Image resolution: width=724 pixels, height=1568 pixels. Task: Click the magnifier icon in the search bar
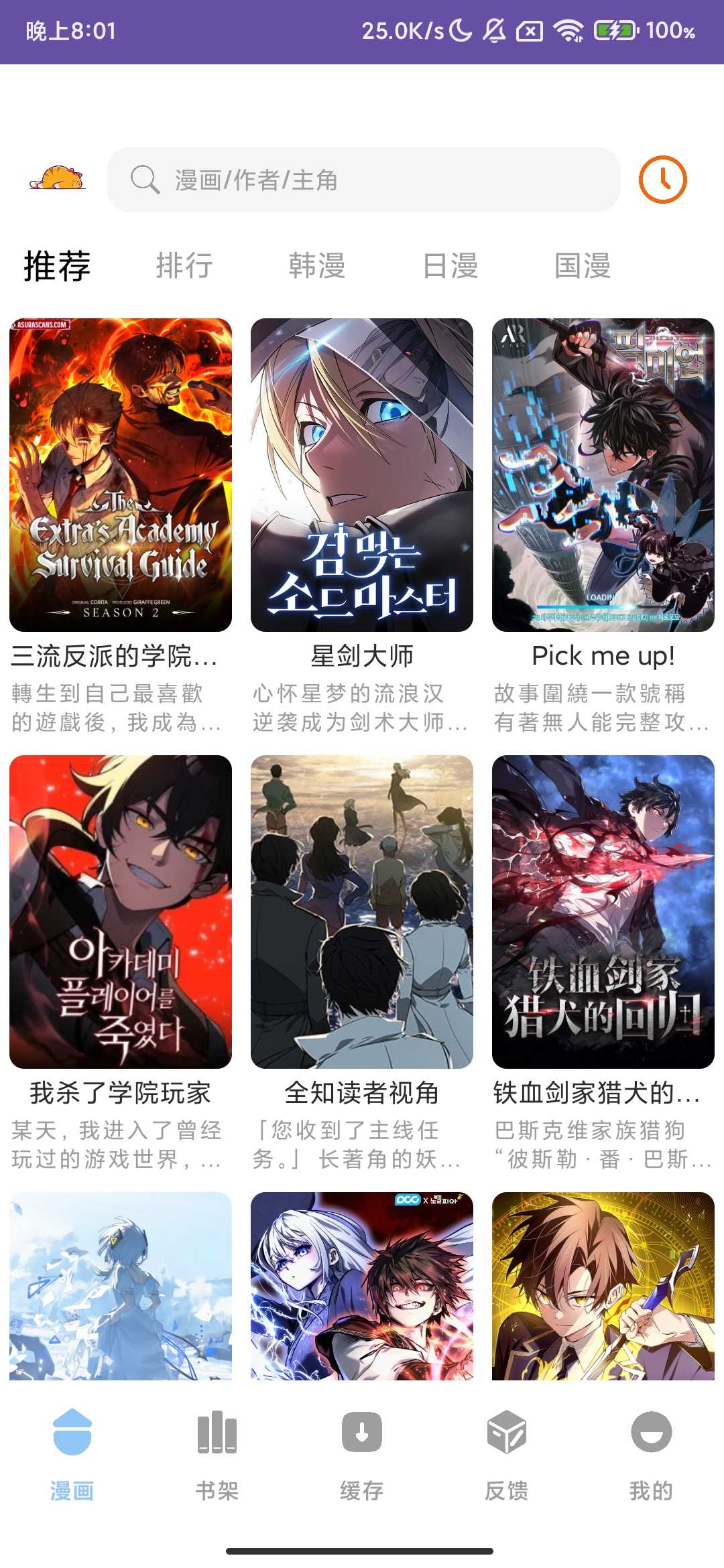click(x=143, y=180)
